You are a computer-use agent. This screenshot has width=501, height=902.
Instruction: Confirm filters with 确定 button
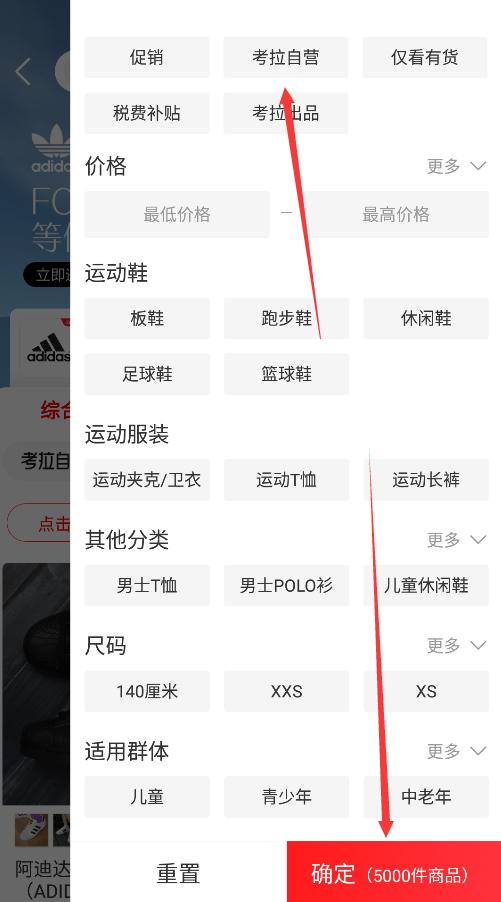point(394,873)
